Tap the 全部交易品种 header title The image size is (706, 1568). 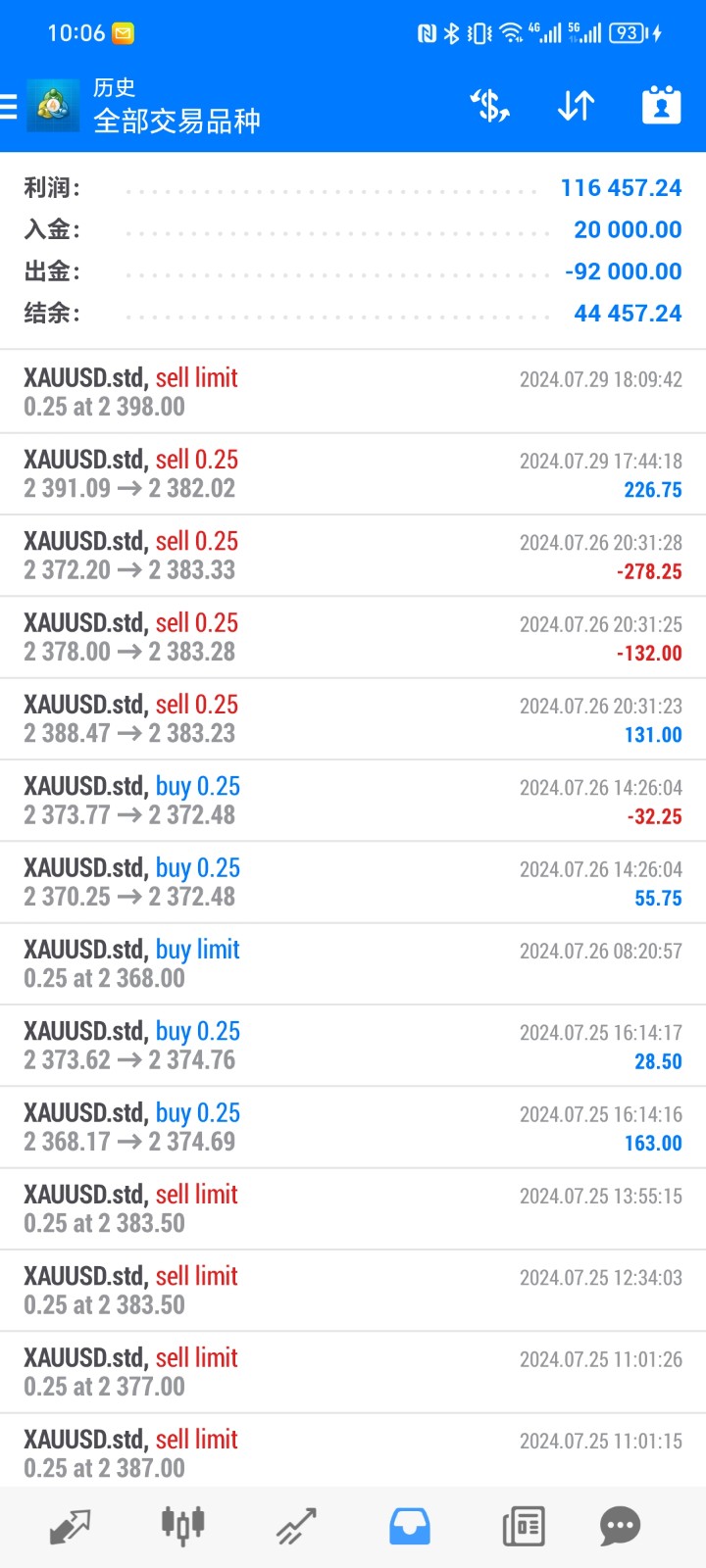point(176,120)
